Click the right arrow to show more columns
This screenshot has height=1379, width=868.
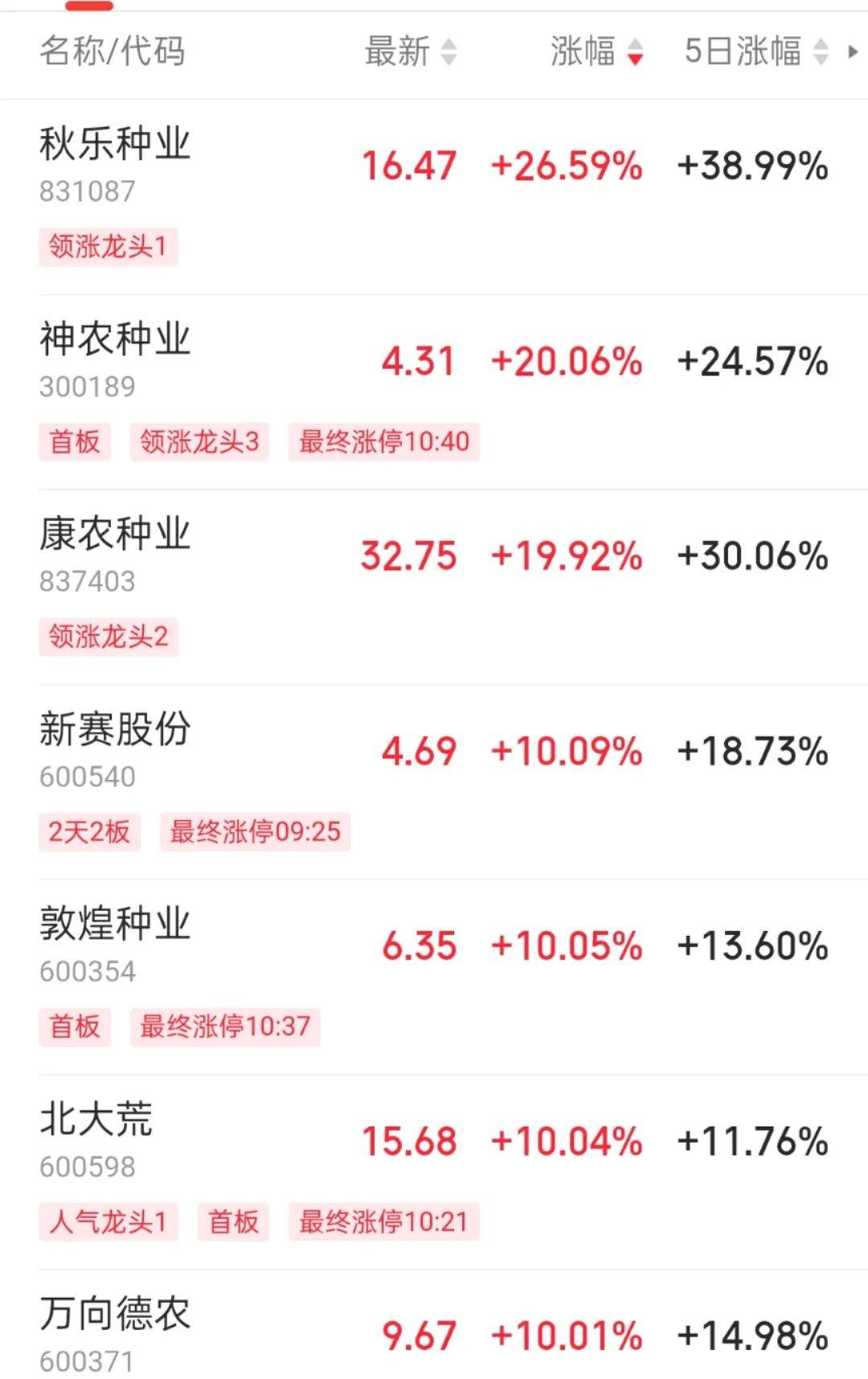(x=854, y=52)
